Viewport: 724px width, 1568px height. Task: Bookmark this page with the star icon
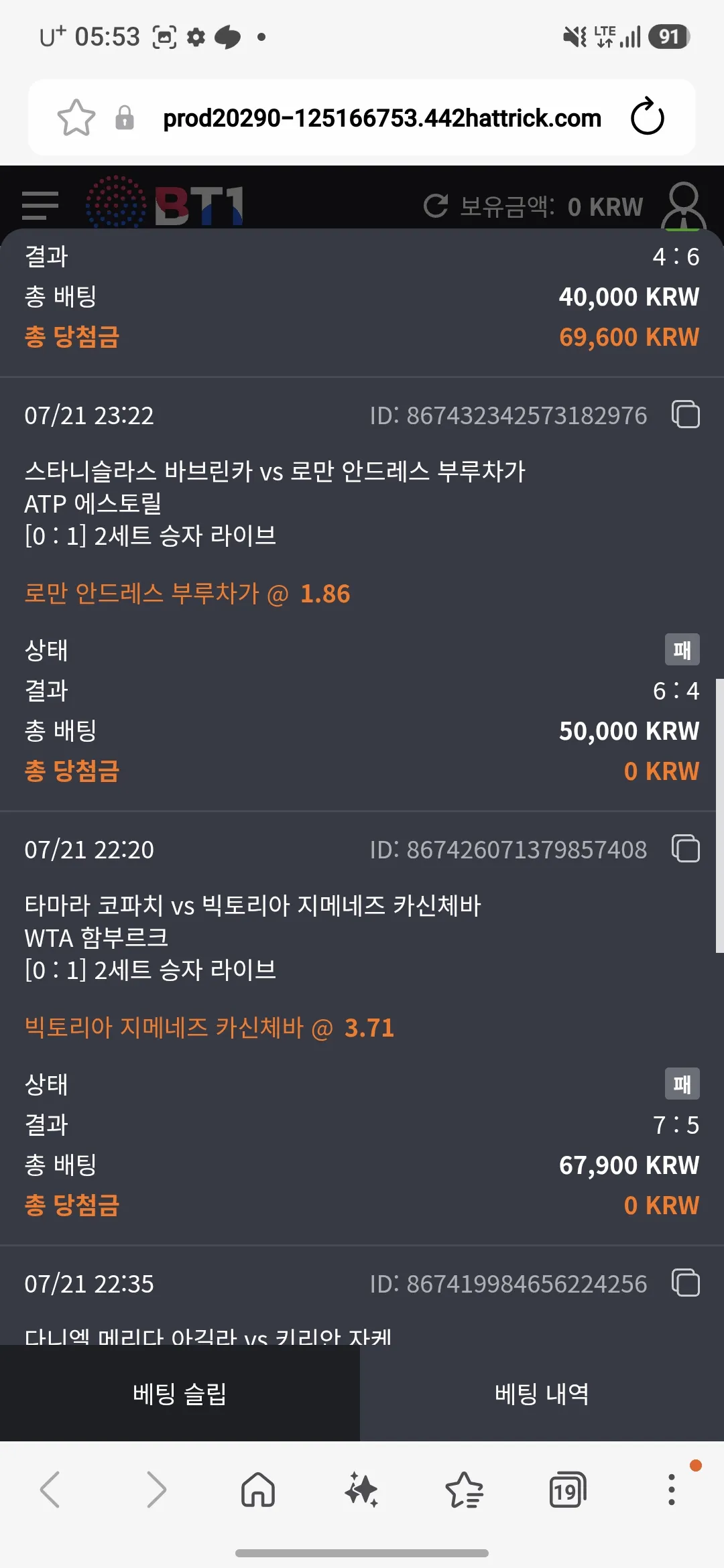[76, 118]
